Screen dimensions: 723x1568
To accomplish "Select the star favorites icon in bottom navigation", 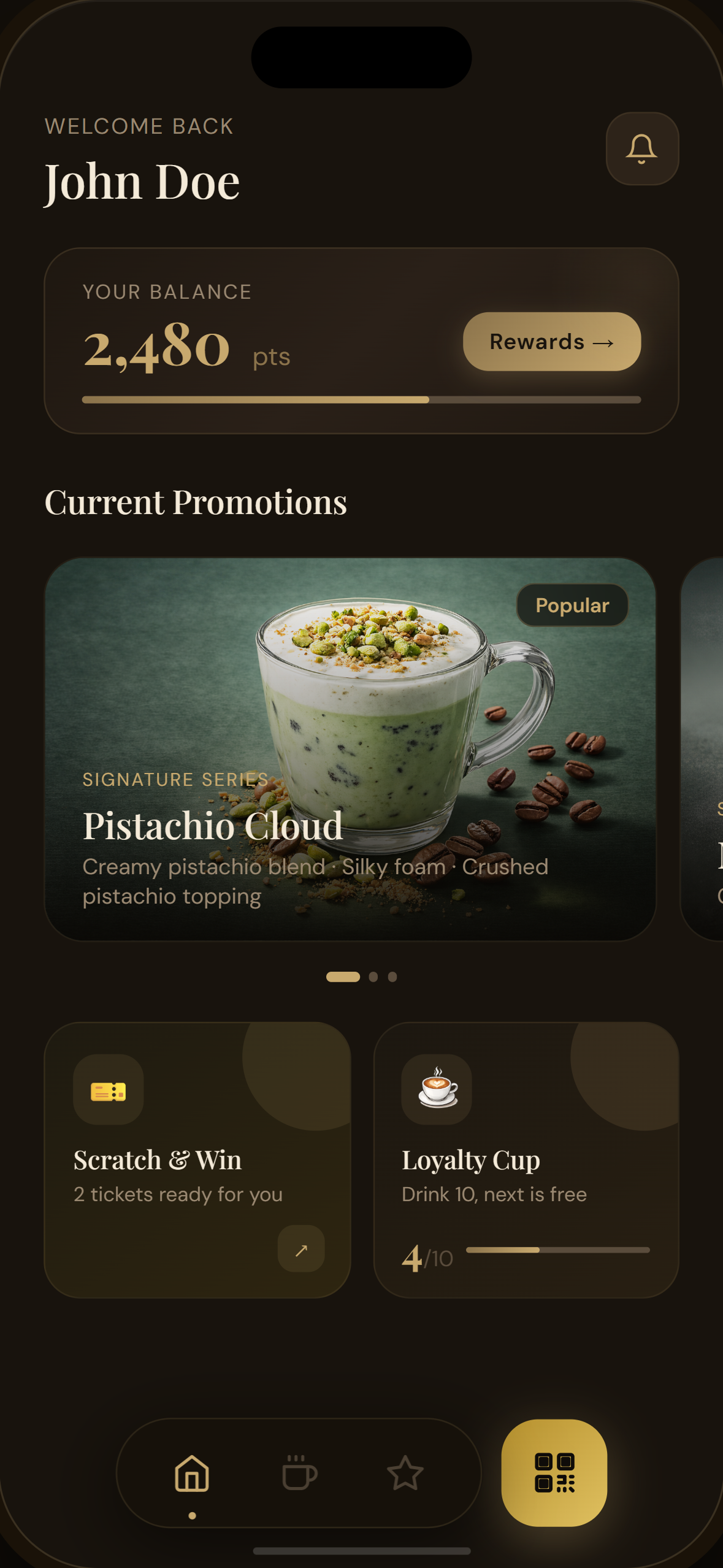I will [x=405, y=1472].
